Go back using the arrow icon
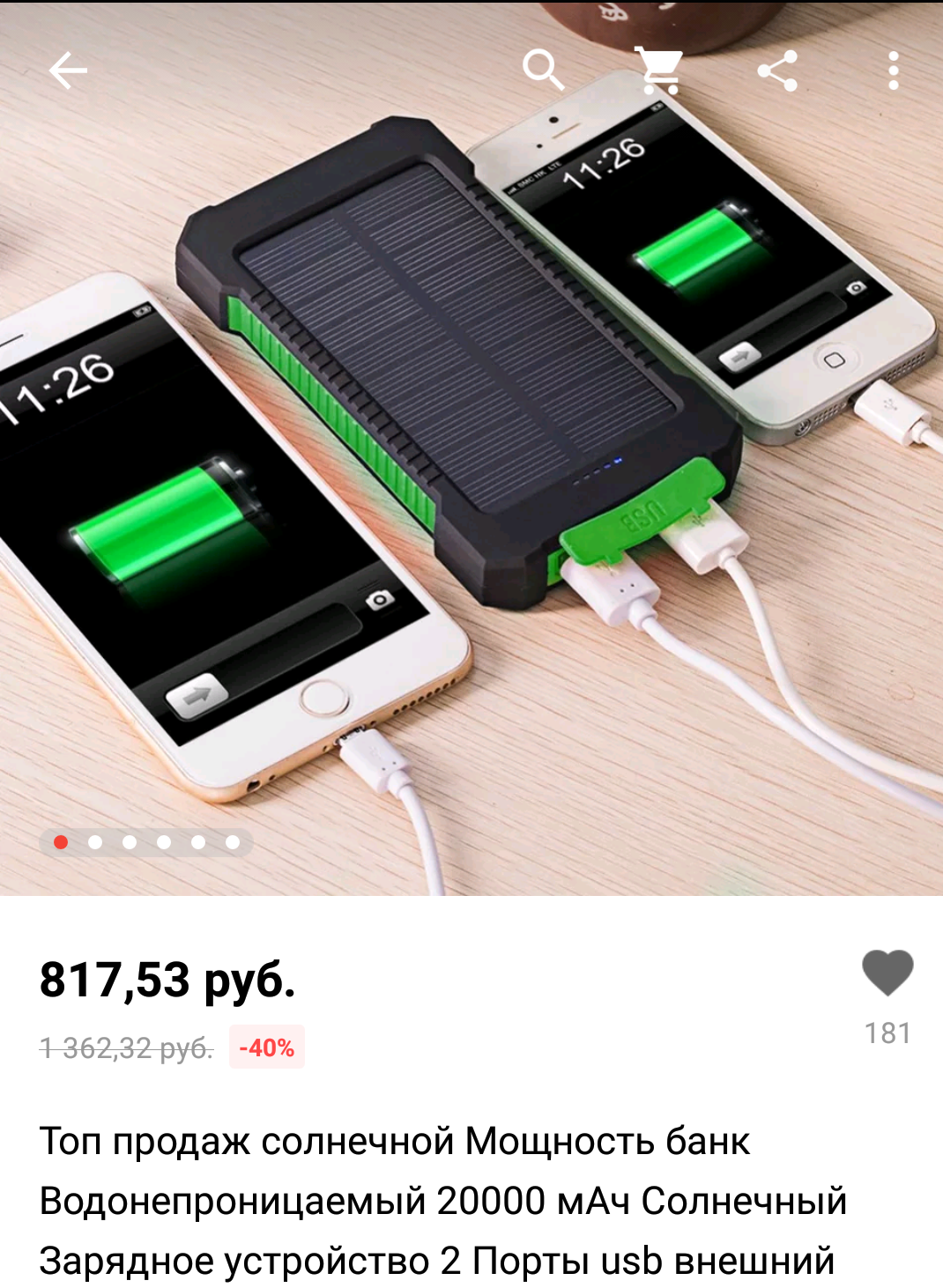The image size is (943, 1288). (x=68, y=70)
